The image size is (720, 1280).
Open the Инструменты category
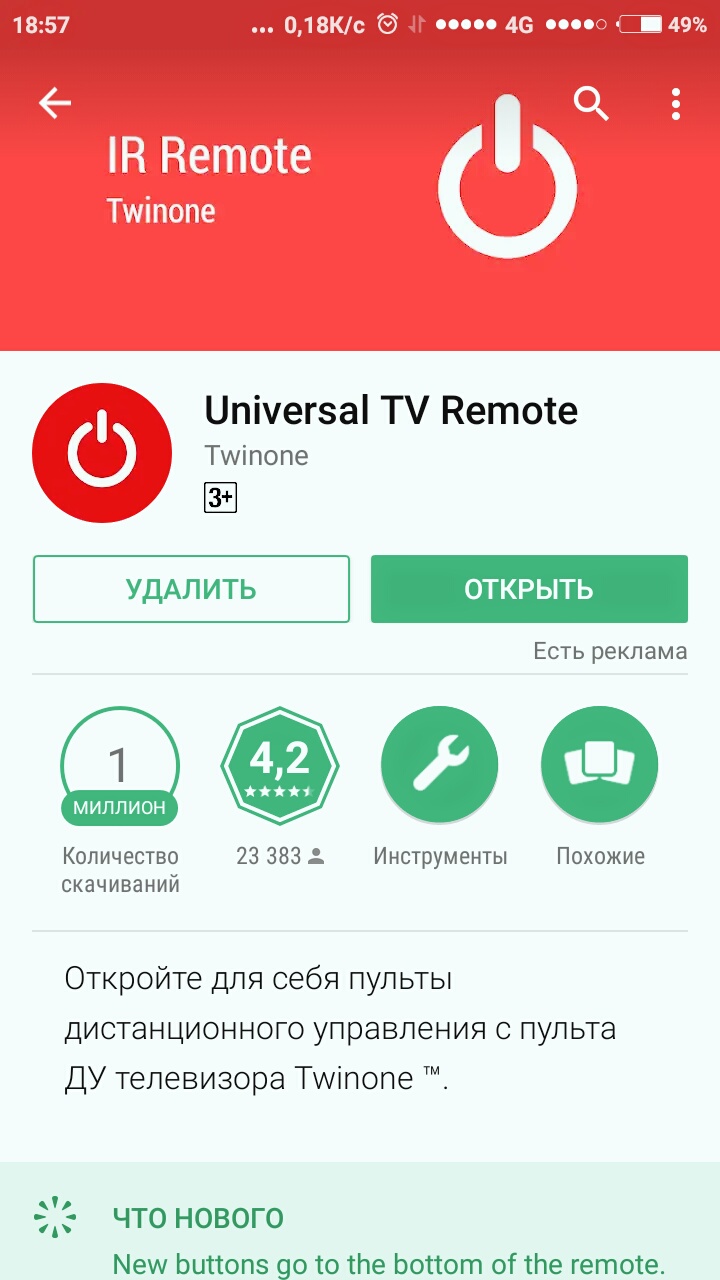point(440,767)
